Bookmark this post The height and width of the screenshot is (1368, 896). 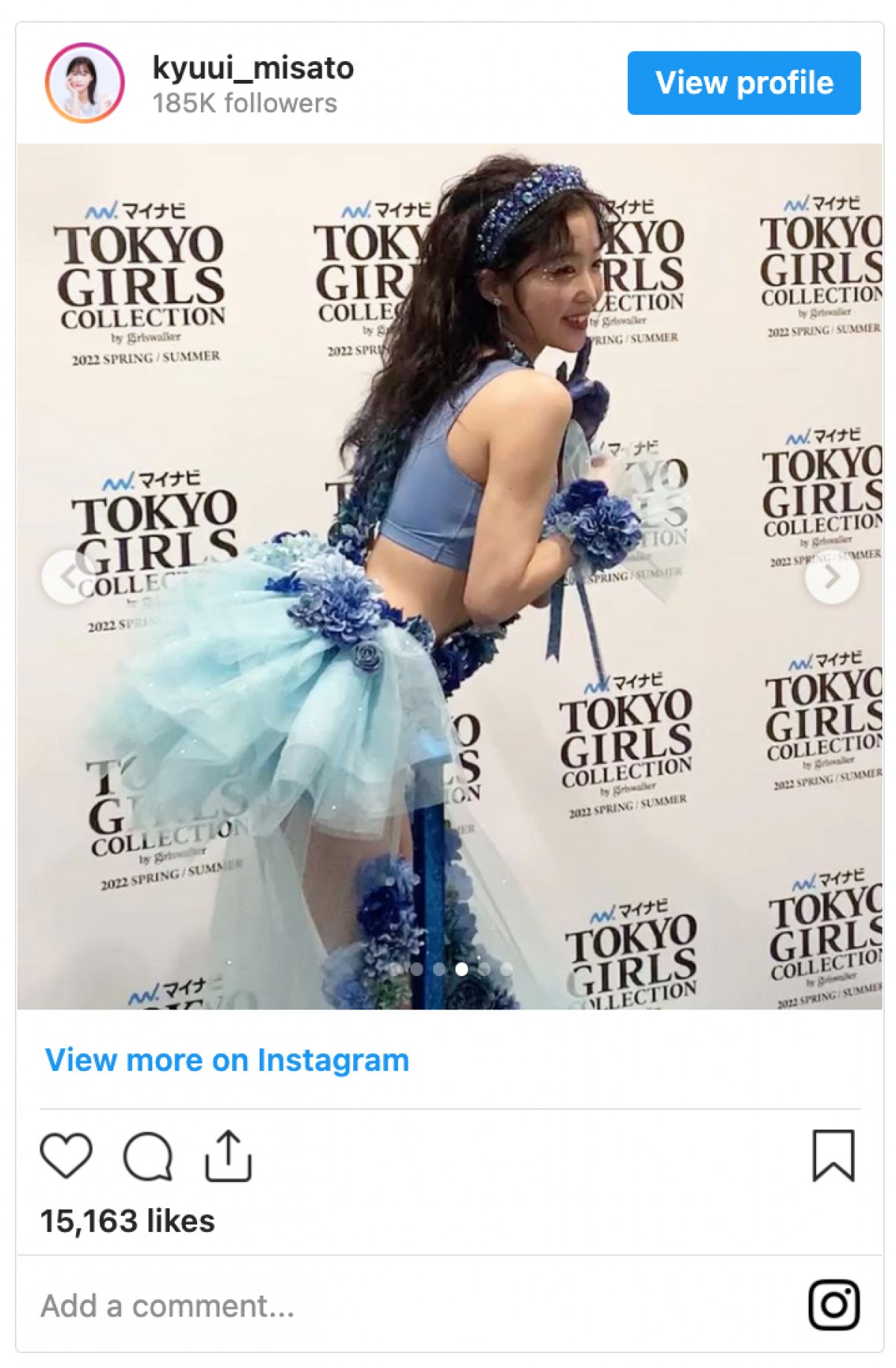[833, 1155]
